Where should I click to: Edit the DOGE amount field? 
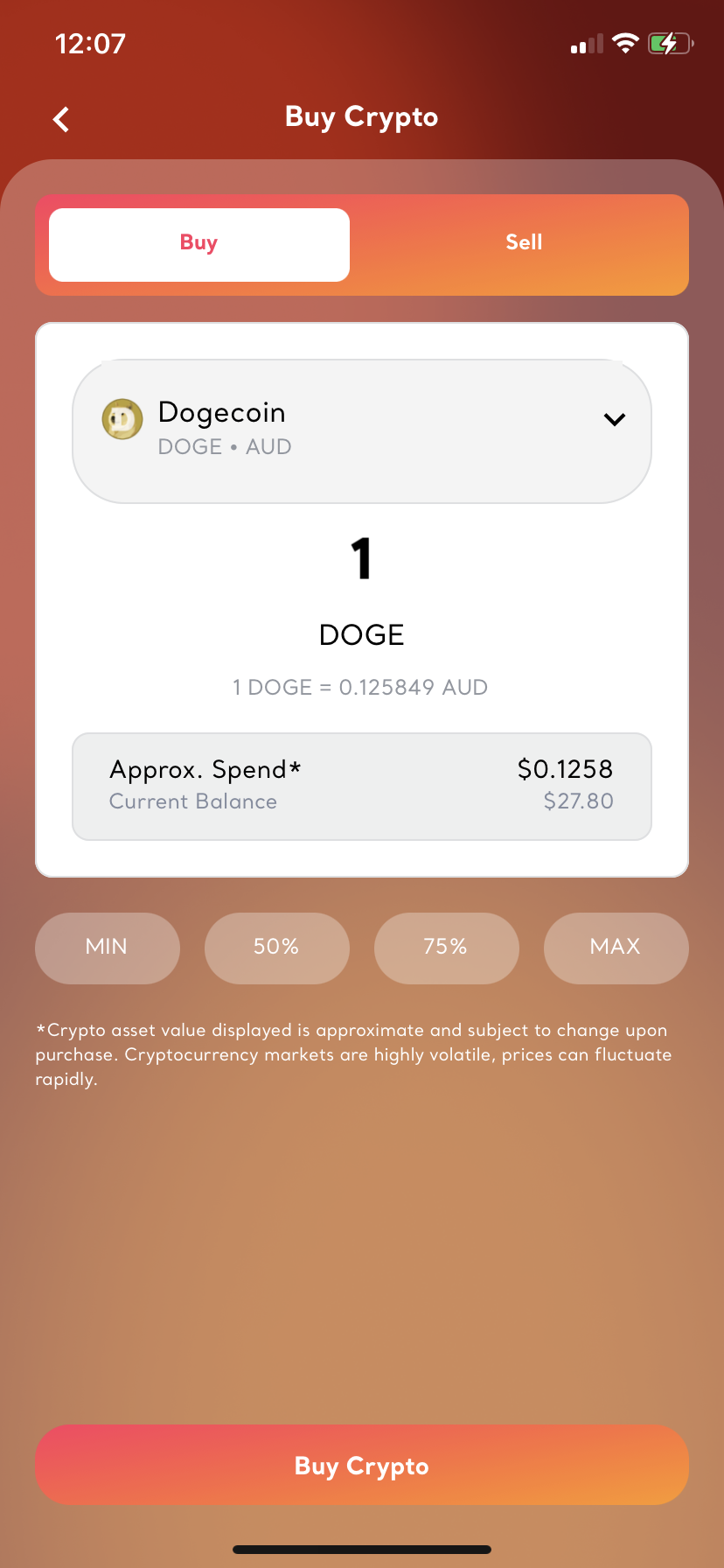pyautogui.click(x=362, y=560)
